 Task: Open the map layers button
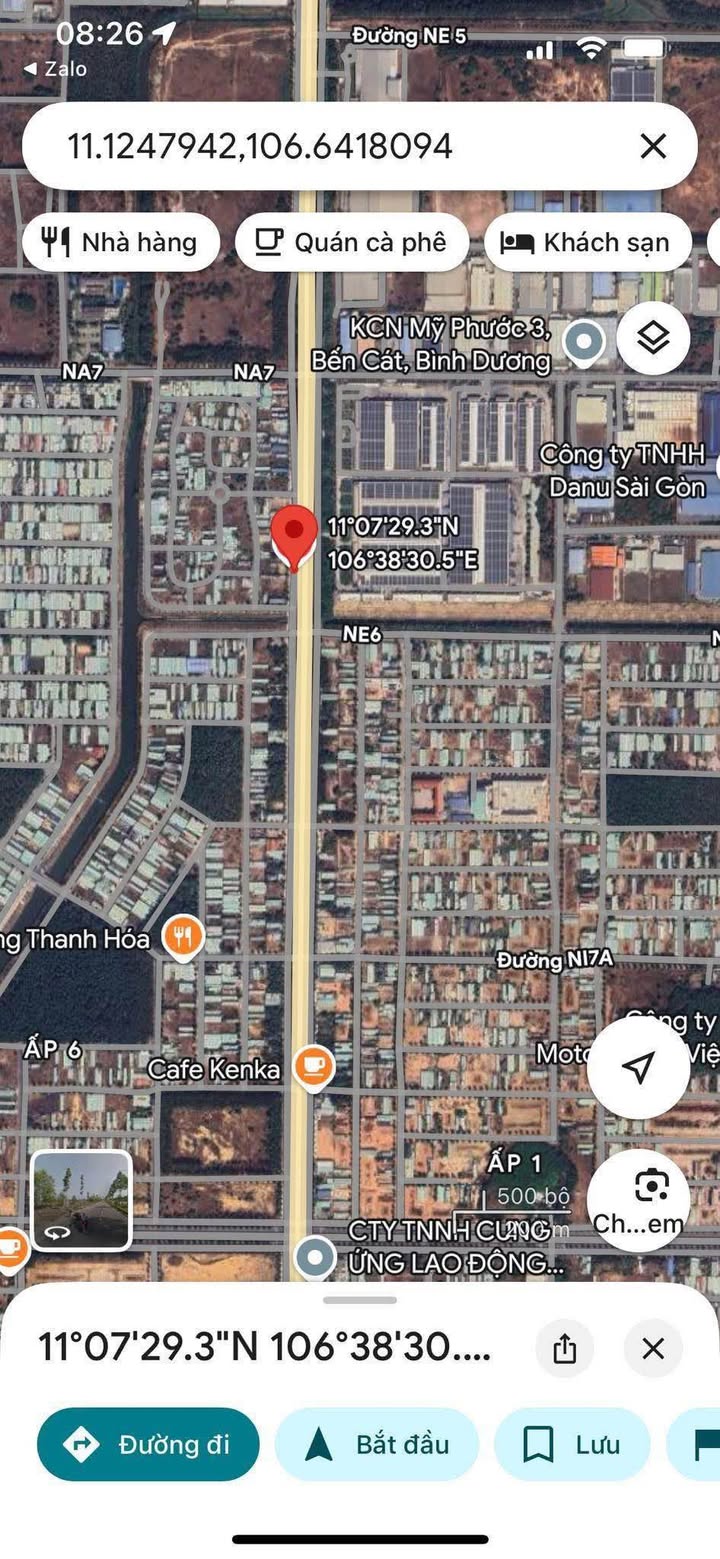click(x=653, y=338)
